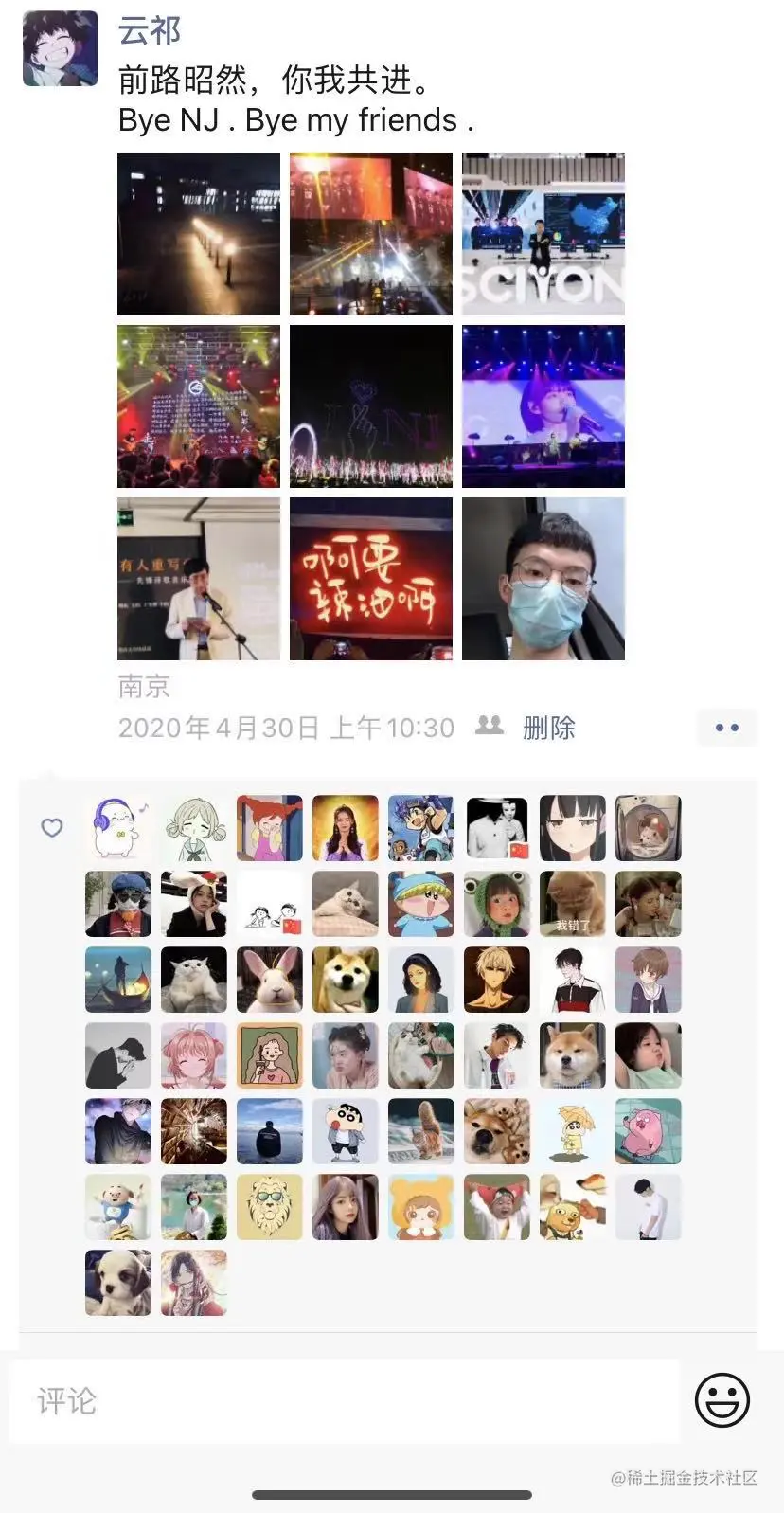Open the lion with sunglasses liker's profile
Screen dimensions: 784x1513
pos(270,1207)
